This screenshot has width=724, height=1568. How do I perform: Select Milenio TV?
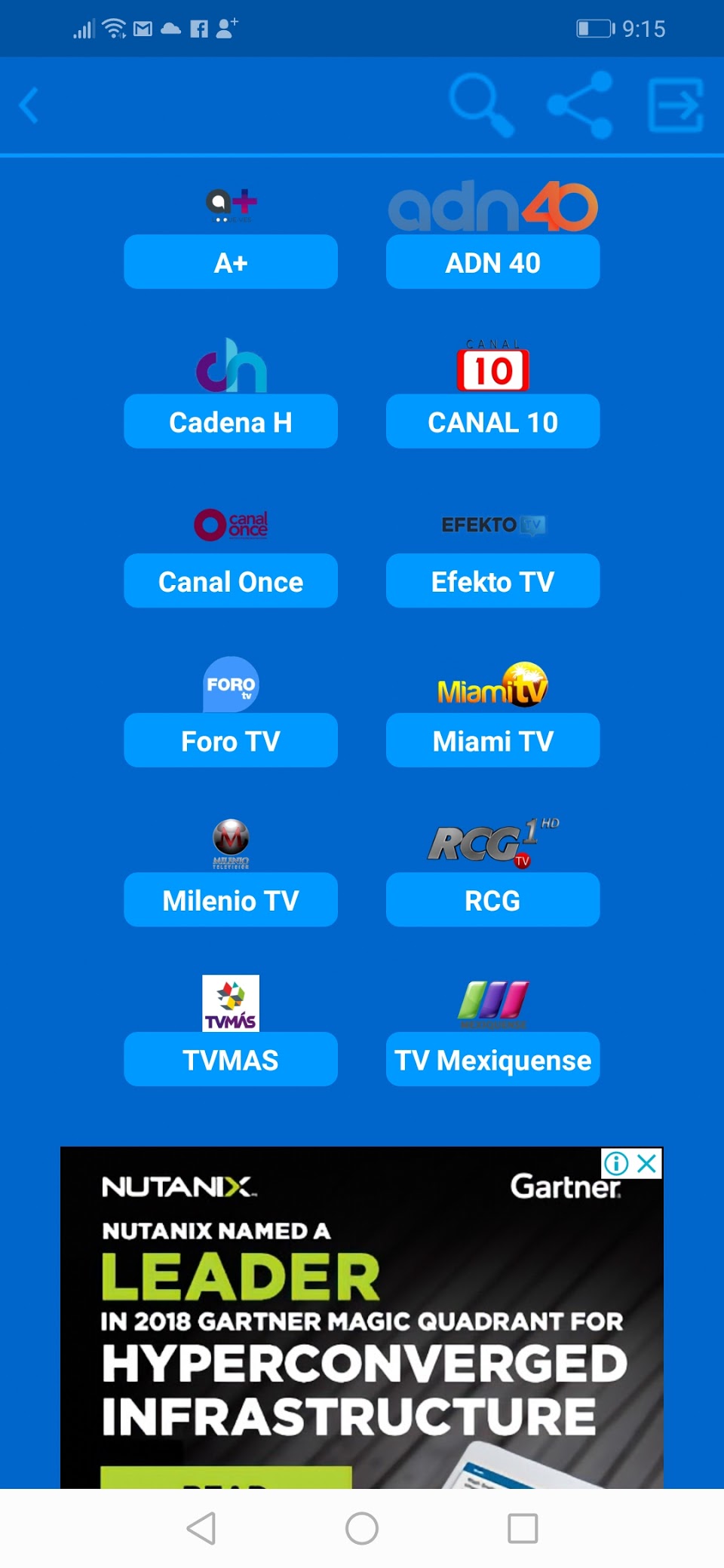tap(231, 899)
